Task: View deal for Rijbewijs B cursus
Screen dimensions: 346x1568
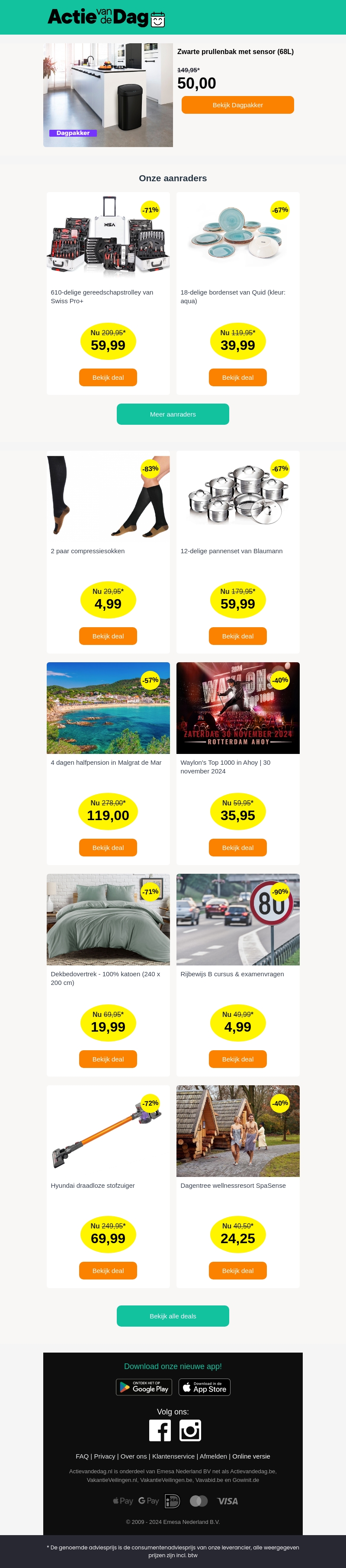Action: pos(237,1059)
